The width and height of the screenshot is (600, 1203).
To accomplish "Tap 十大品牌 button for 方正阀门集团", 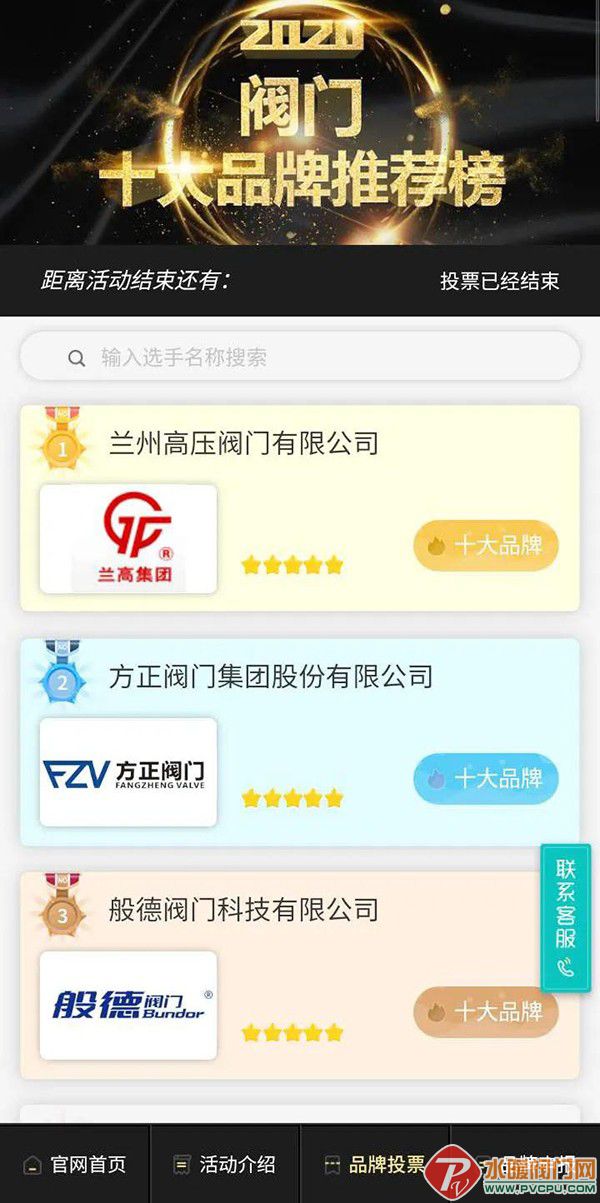I will click(x=486, y=779).
